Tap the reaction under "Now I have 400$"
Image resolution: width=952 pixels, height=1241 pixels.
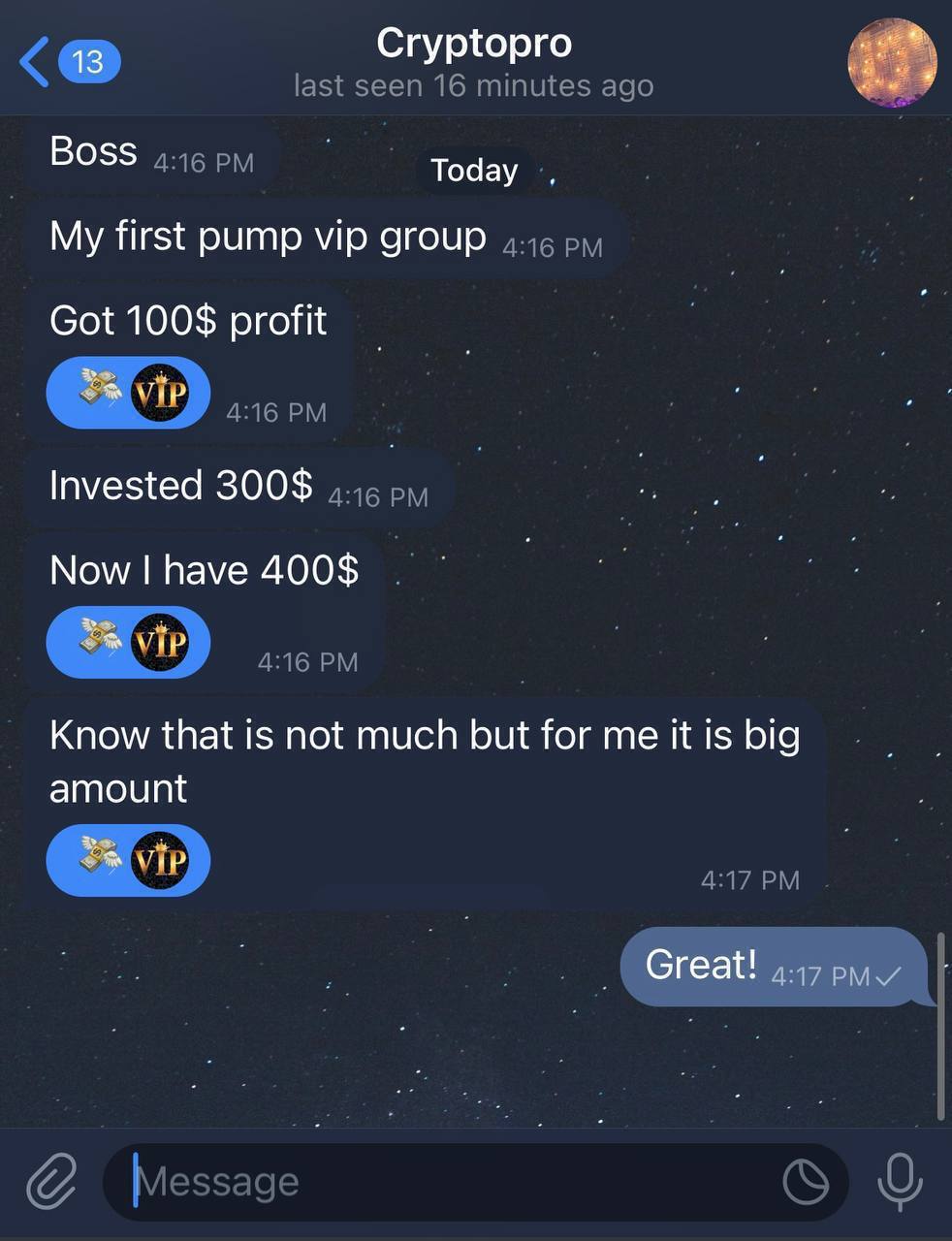coord(128,642)
